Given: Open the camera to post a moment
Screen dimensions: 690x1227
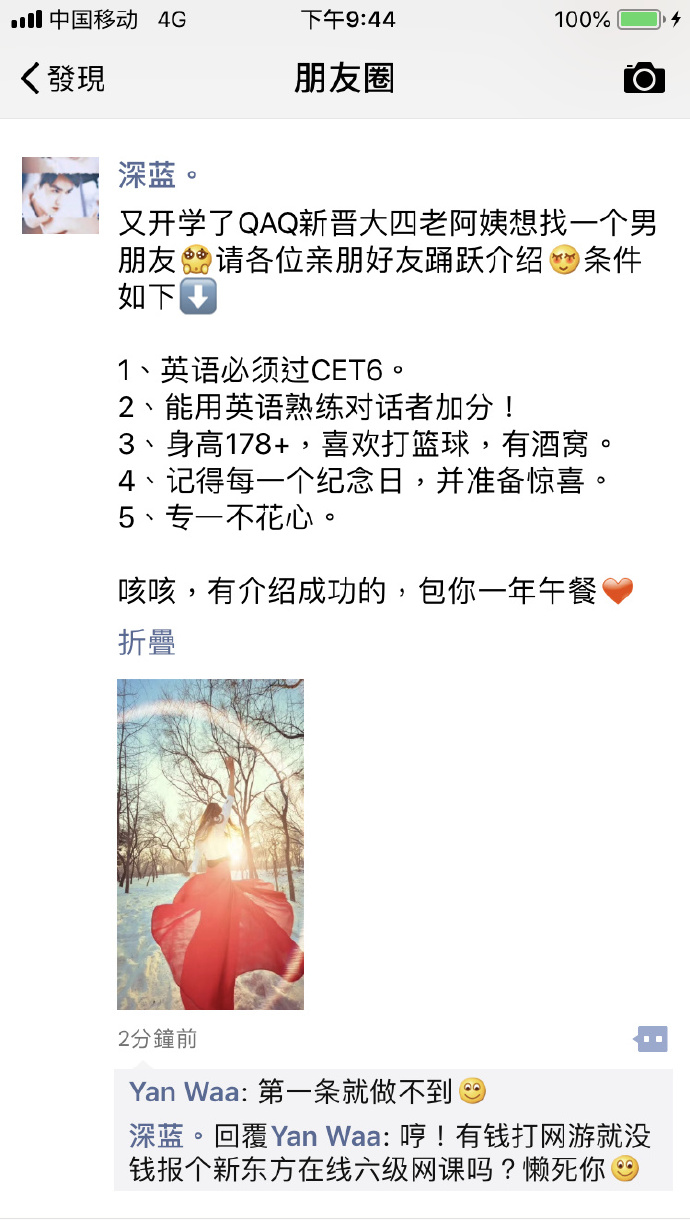Looking at the screenshot, I should (x=644, y=78).
